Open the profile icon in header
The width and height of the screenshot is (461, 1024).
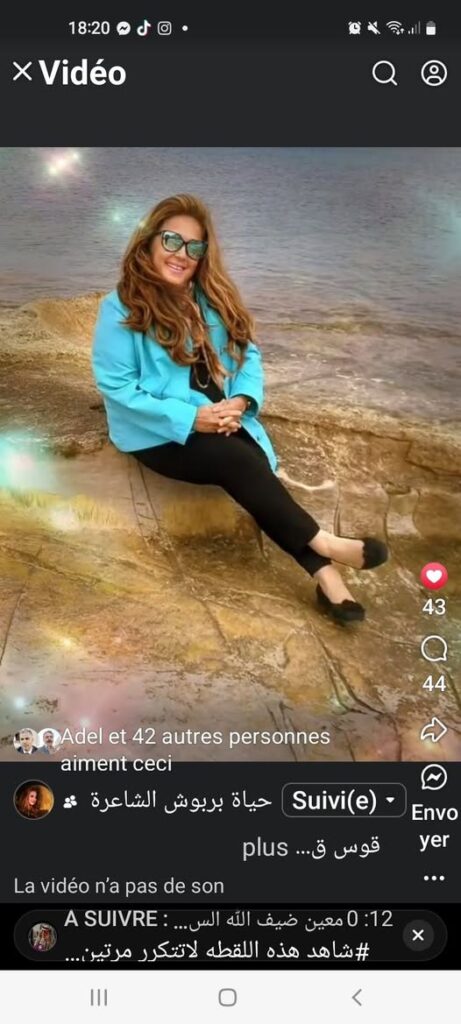point(434,73)
